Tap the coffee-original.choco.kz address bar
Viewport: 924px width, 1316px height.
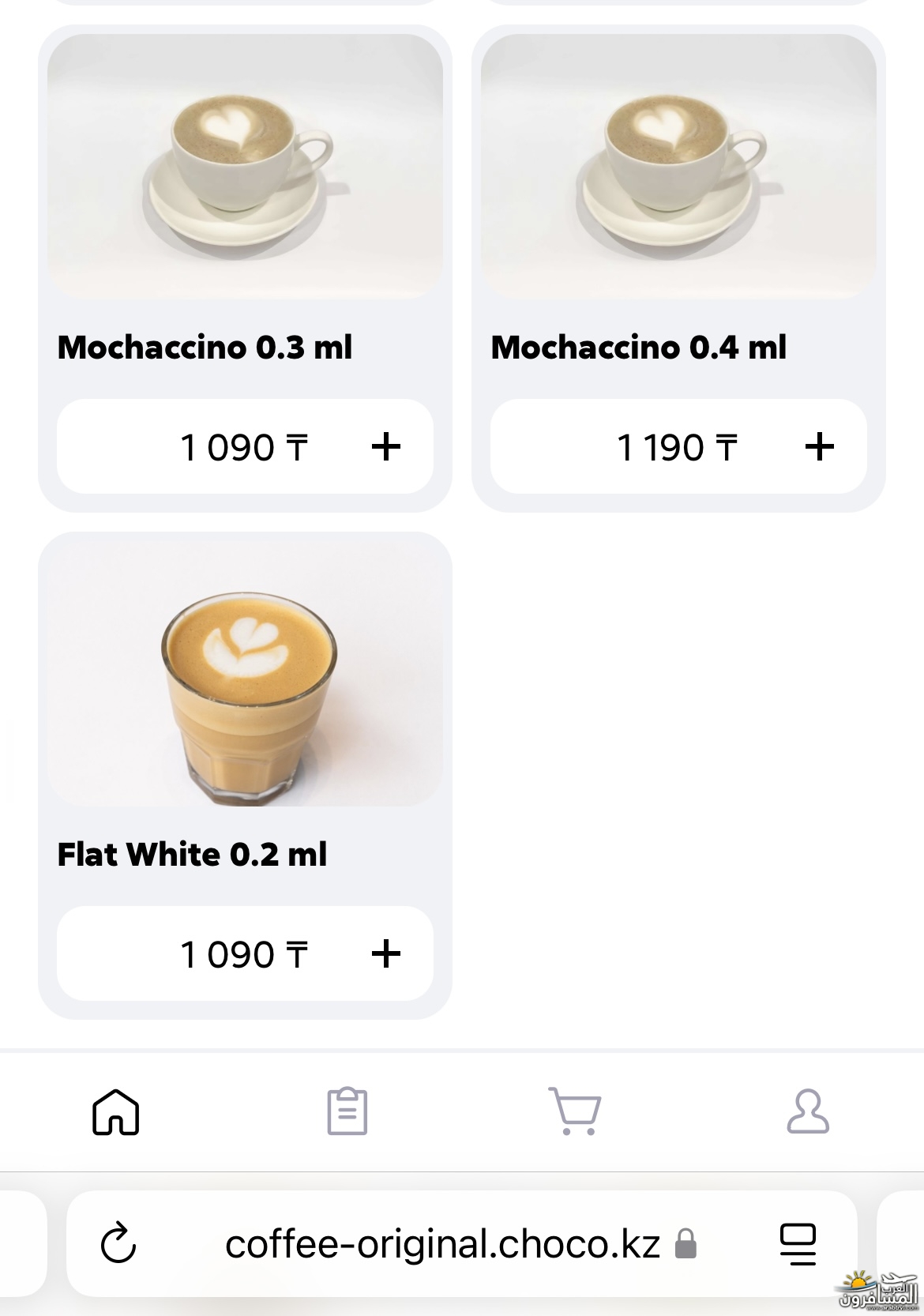click(x=442, y=1244)
